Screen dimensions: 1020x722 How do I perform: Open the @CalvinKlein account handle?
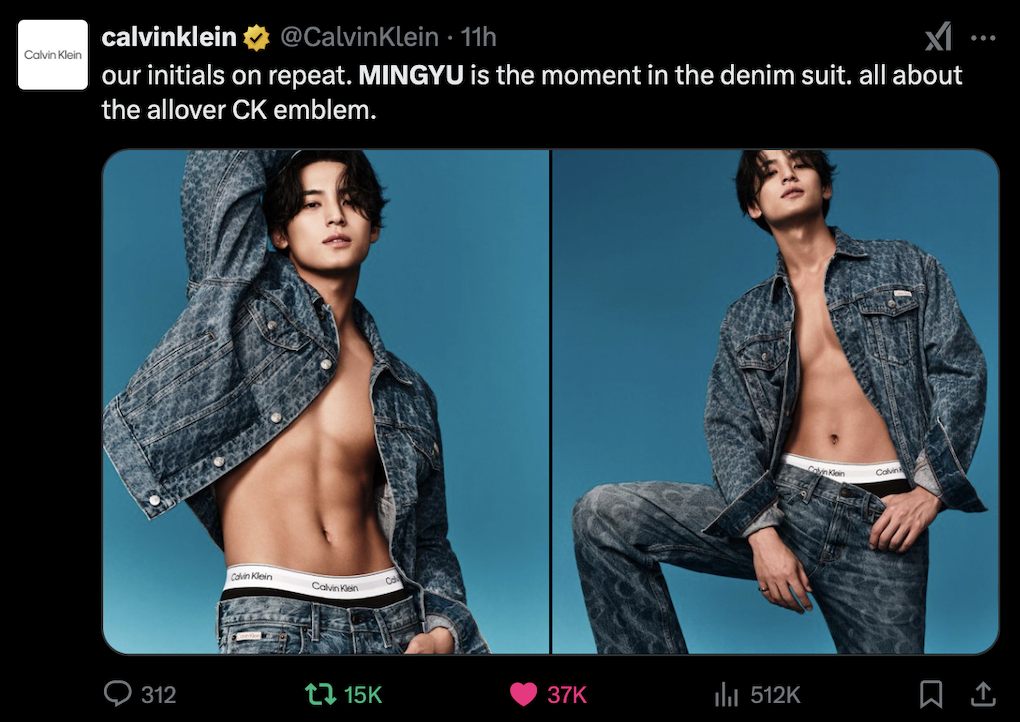357,38
